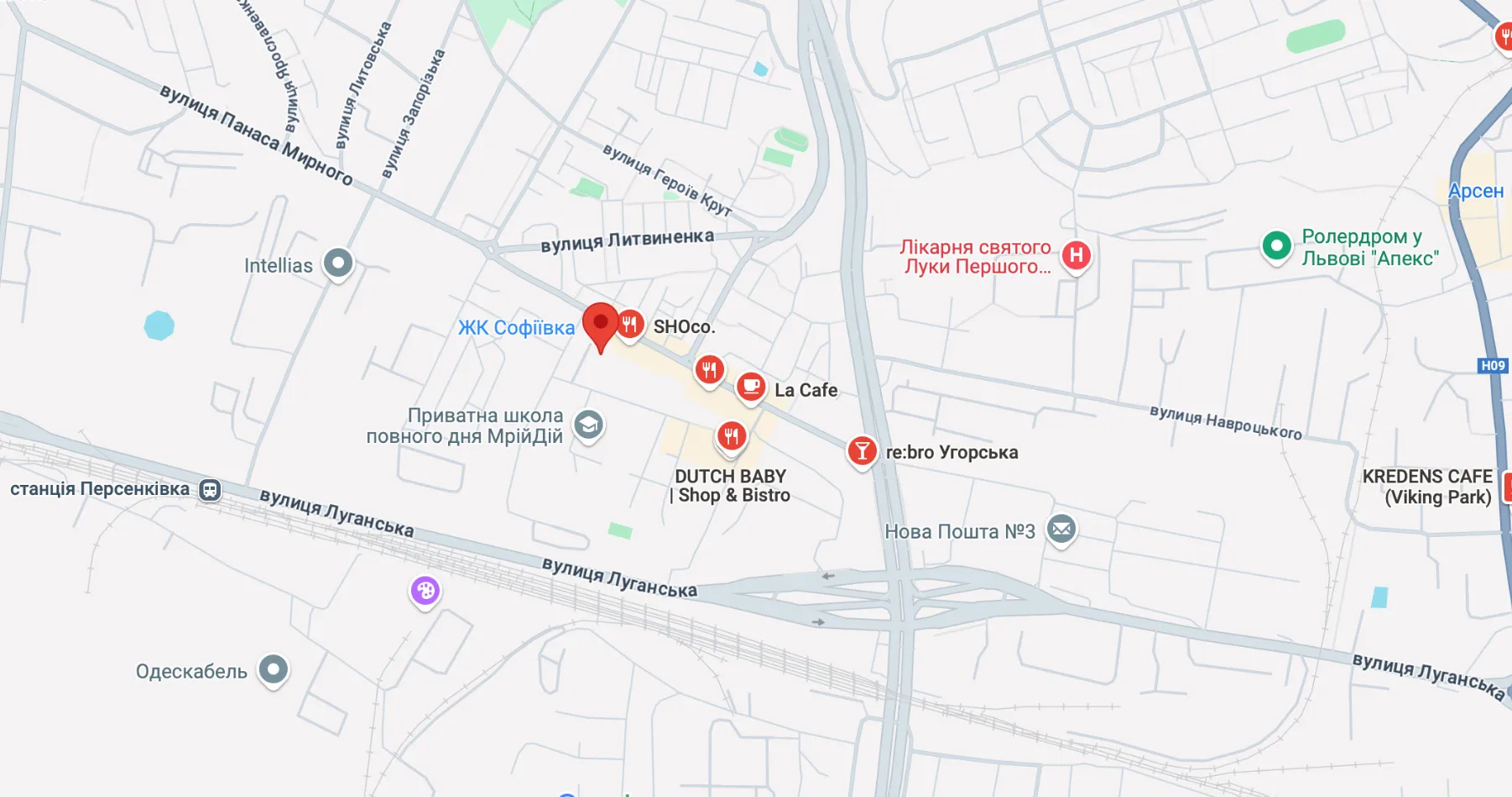Select ЖК Софіївка place label

516,328
